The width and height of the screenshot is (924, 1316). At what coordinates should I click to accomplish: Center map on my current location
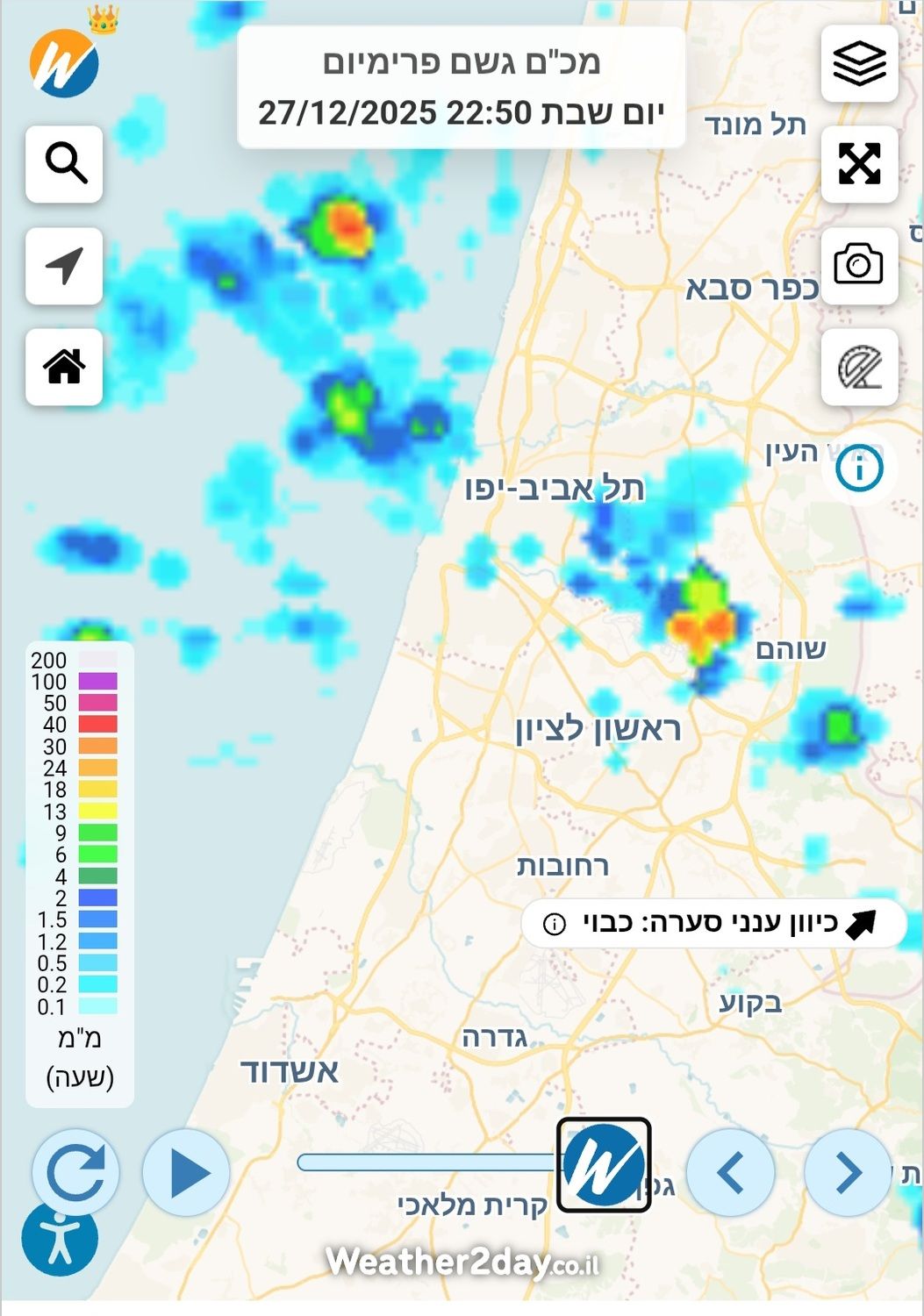(x=64, y=266)
